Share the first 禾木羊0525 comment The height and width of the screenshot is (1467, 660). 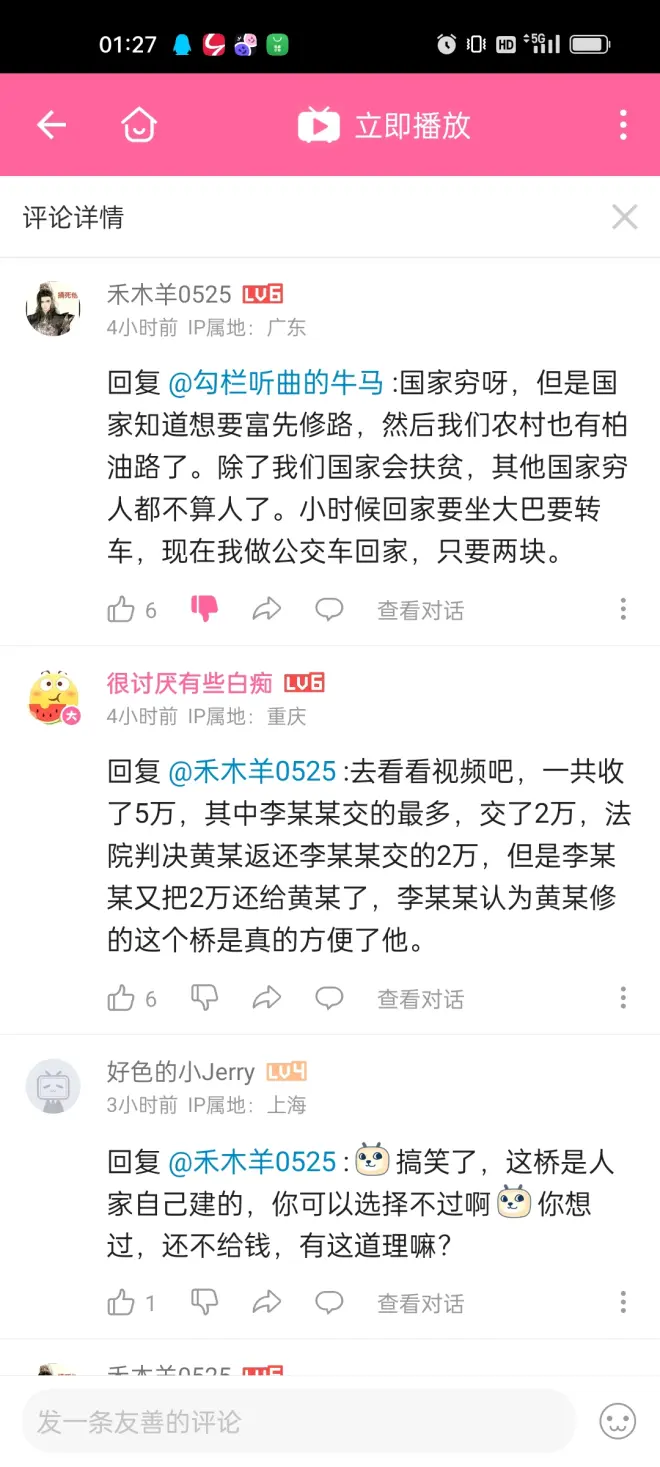point(267,609)
